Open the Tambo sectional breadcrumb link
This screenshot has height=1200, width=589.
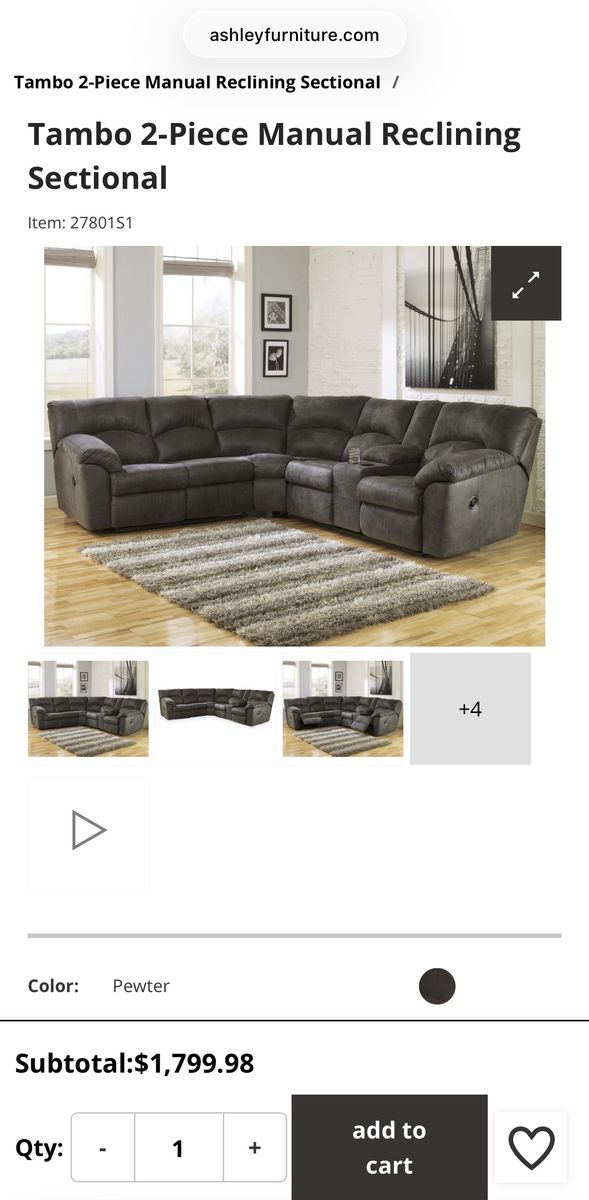tap(197, 82)
